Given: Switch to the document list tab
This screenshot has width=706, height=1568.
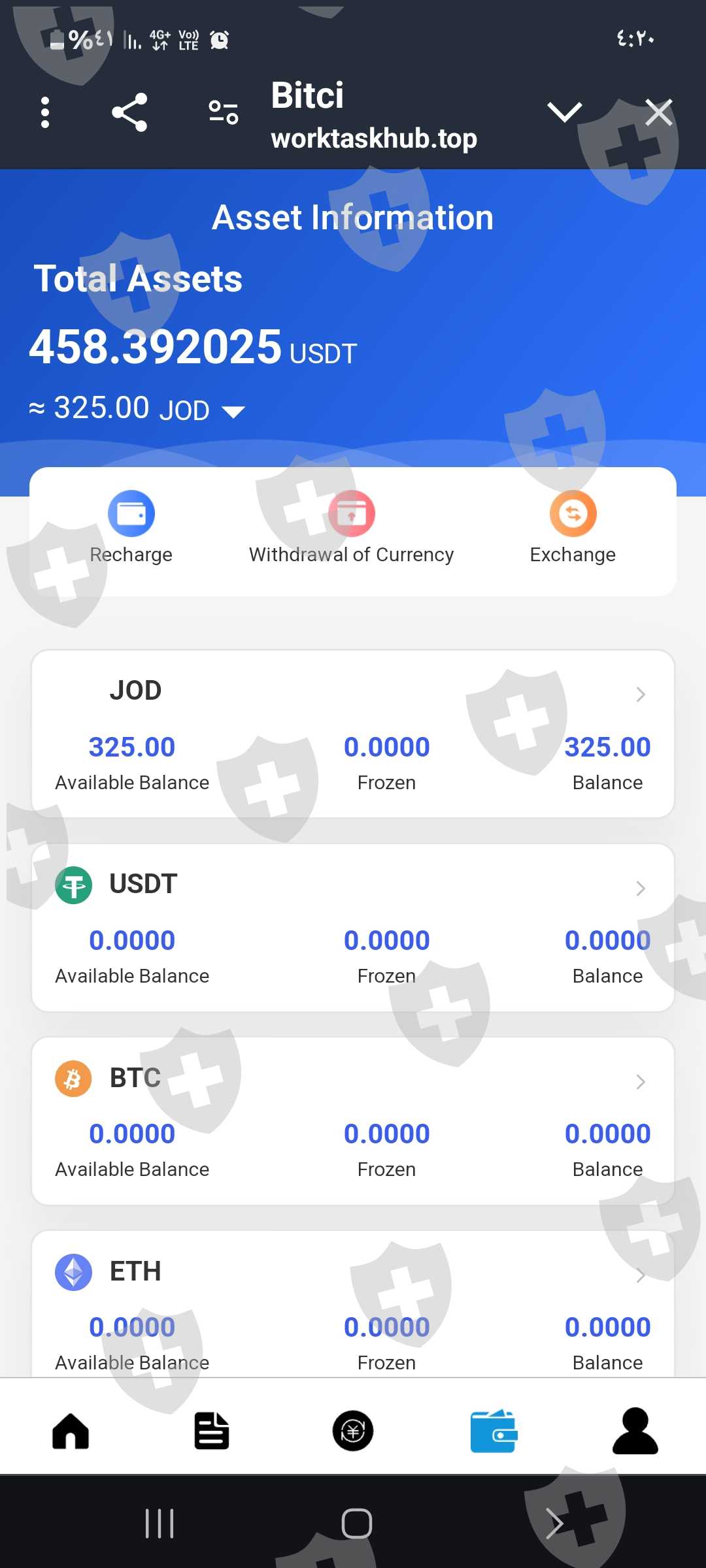Looking at the screenshot, I should (212, 1431).
